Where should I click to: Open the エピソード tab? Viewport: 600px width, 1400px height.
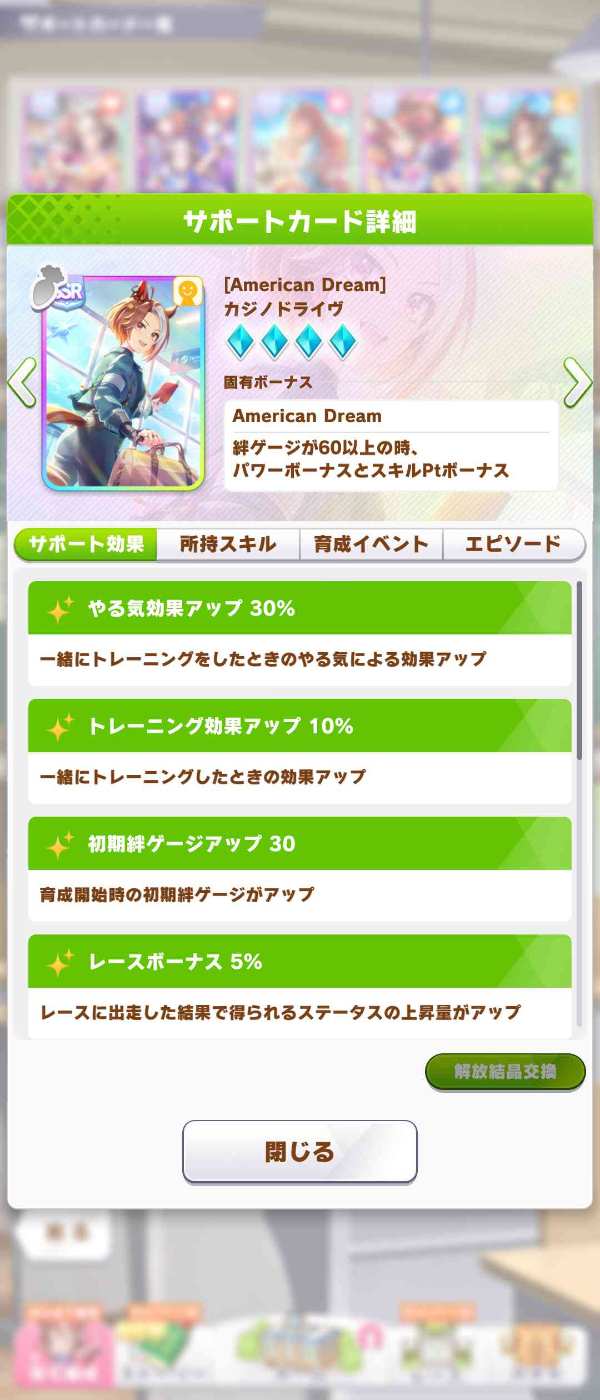tap(512, 545)
